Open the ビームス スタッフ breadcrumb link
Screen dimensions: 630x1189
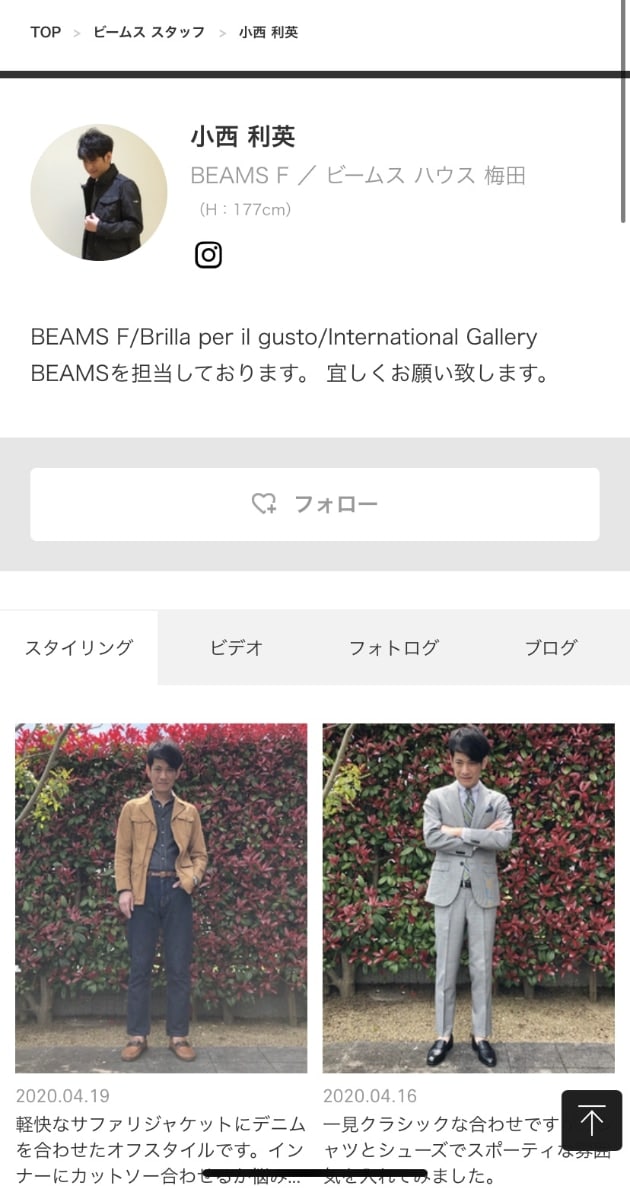148,32
